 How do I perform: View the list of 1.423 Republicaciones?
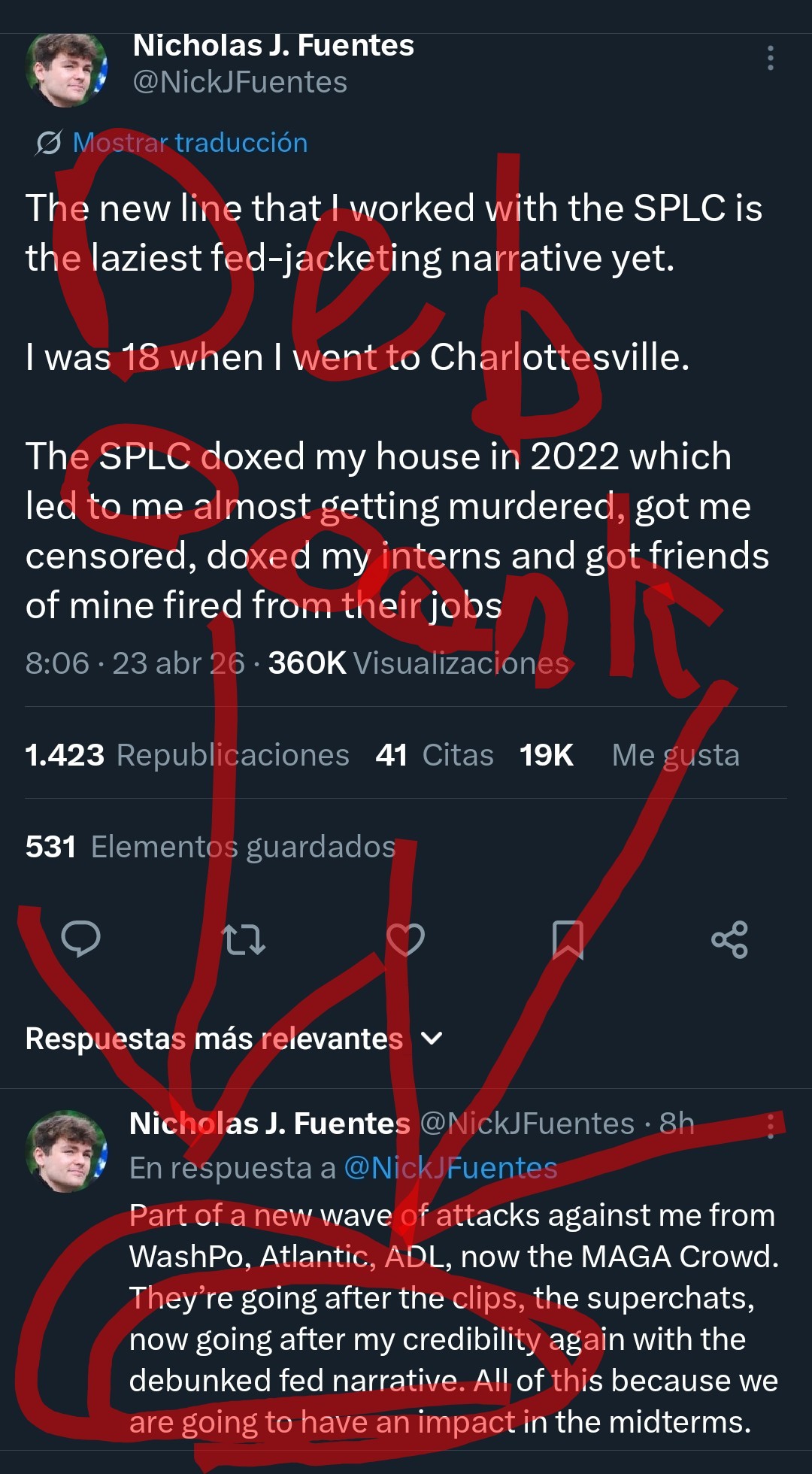(x=187, y=754)
